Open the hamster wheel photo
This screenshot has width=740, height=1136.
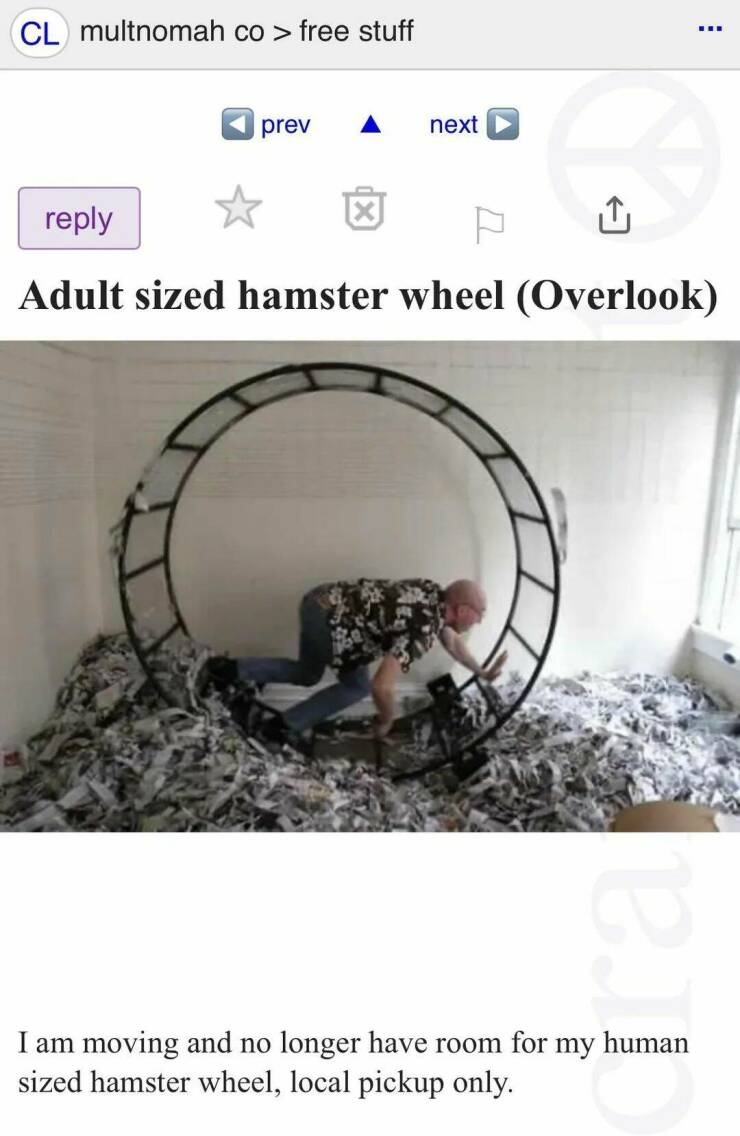[369, 585]
